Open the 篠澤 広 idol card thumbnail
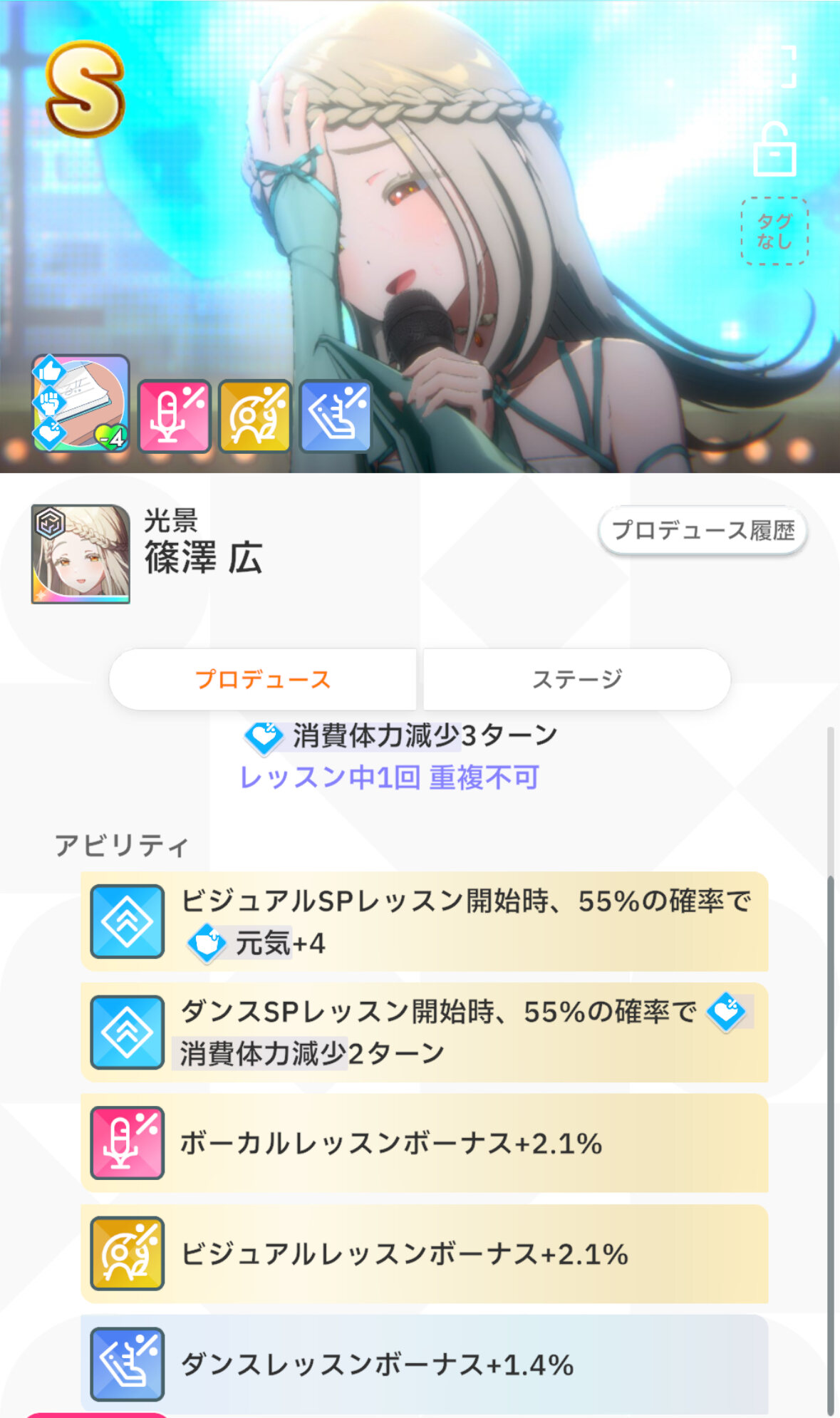Image resolution: width=840 pixels, height=1418 pixels. pyautogui.click(x=81, y=554)
